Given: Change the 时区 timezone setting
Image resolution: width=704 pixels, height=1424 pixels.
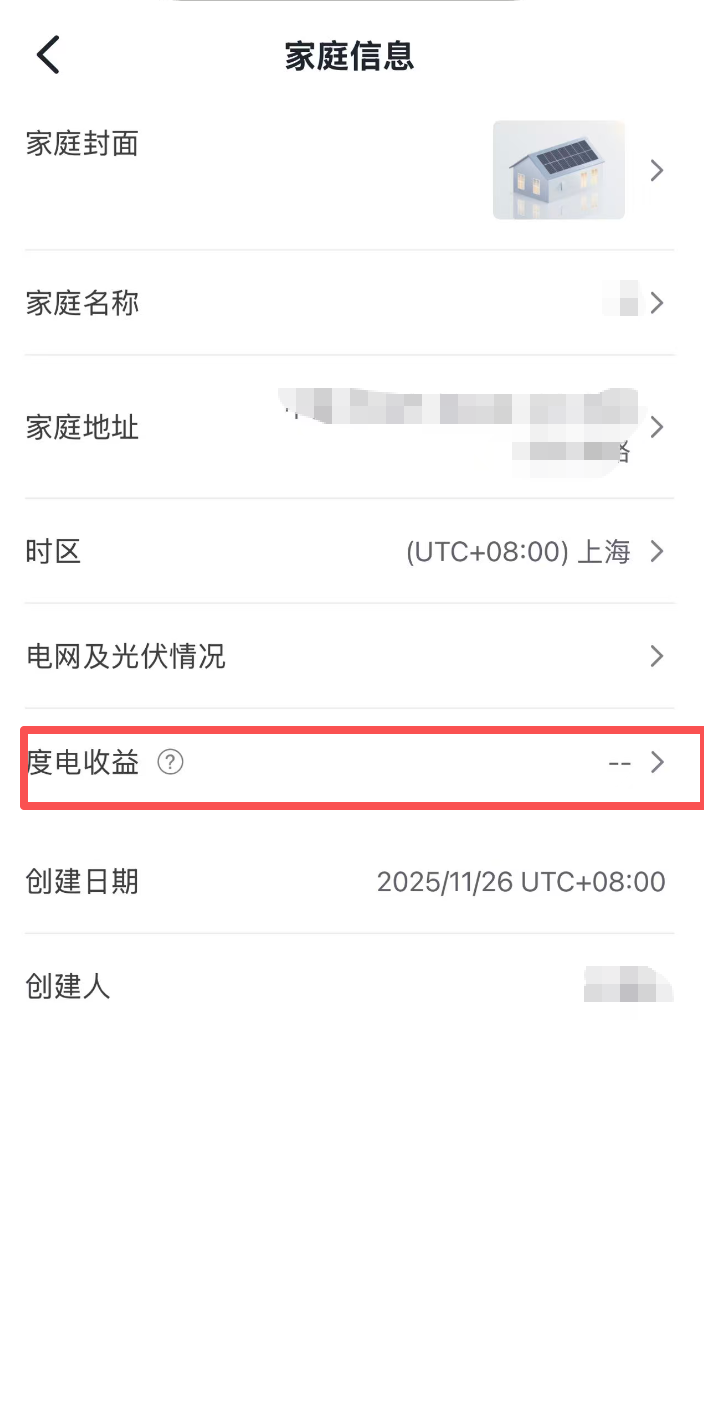Looking at the screenshot, I should pos(350,551).
